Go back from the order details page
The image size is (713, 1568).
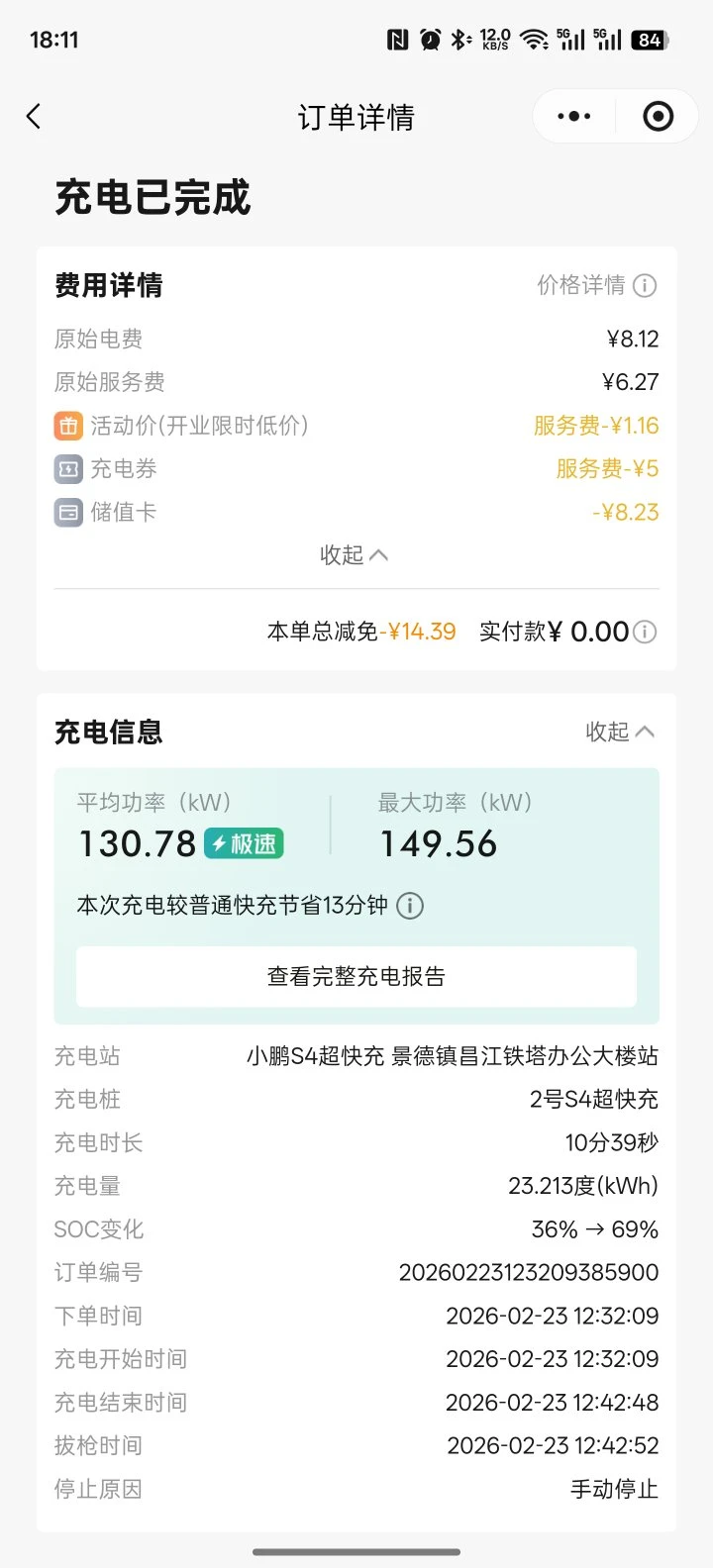(34, 117)
